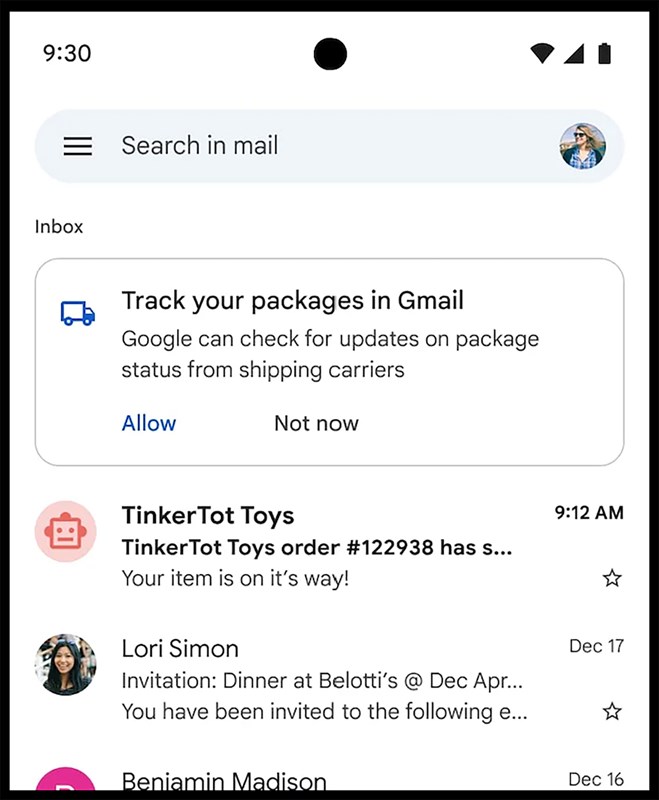The width and height of the screenshot is (659, 800).
Task: Open the account profile picture
Action: pos(582,146)
